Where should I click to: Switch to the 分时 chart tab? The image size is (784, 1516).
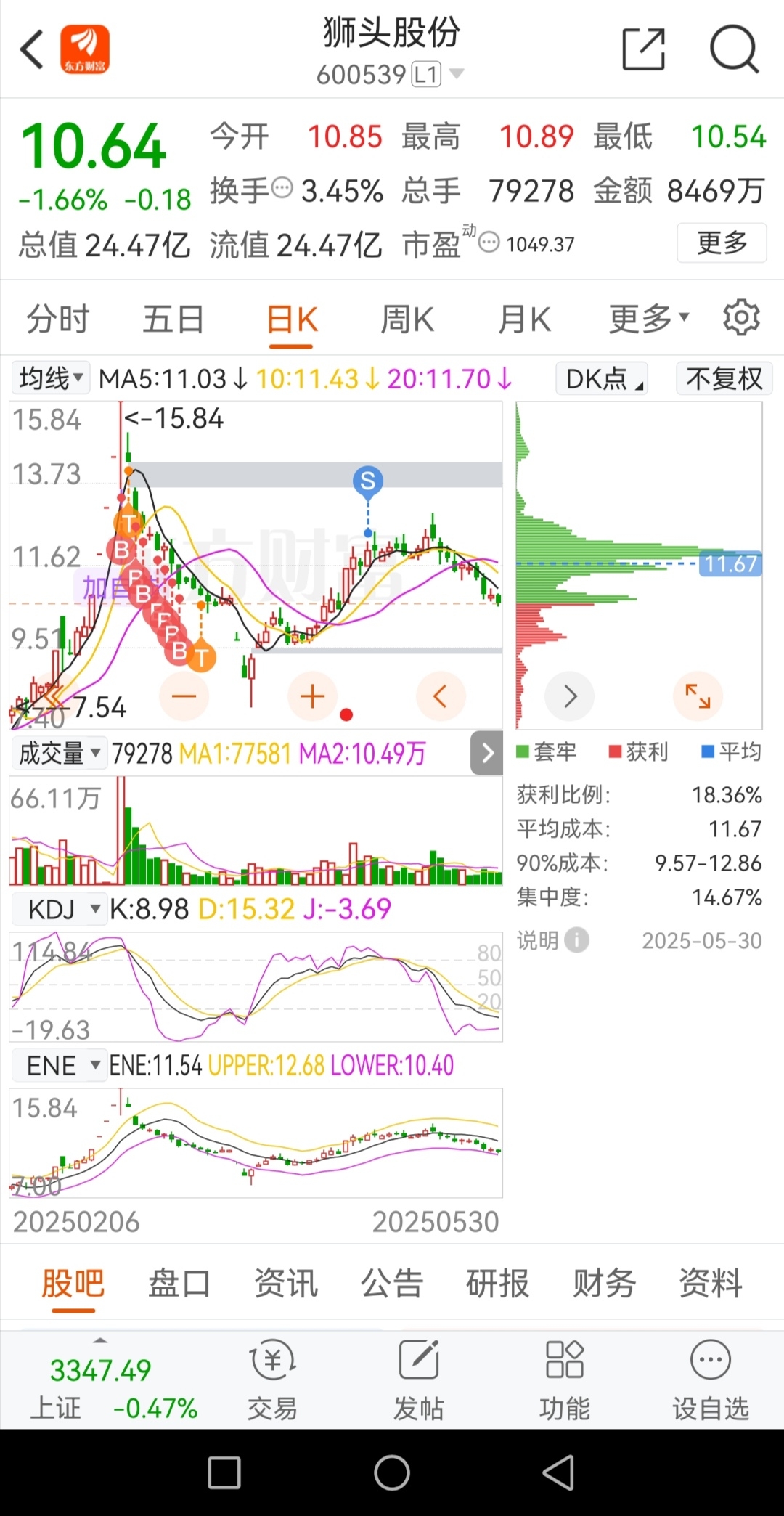(58, 319)
